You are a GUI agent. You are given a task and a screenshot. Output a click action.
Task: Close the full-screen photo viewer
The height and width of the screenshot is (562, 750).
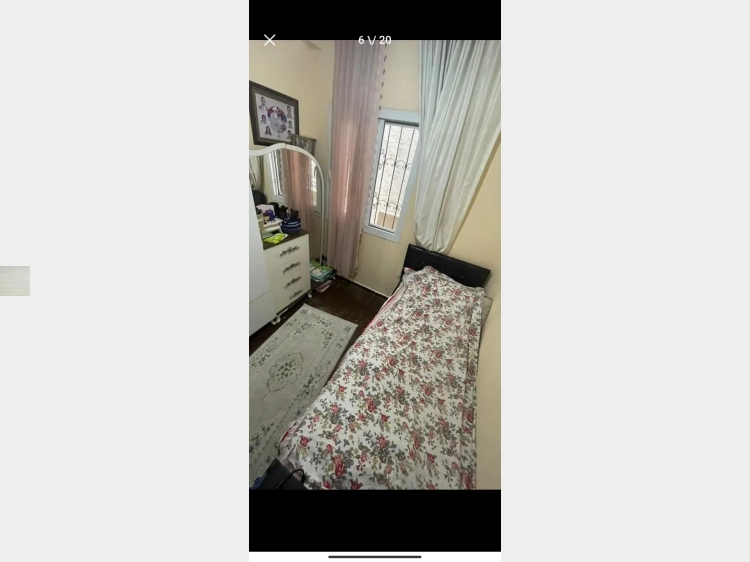269,40
